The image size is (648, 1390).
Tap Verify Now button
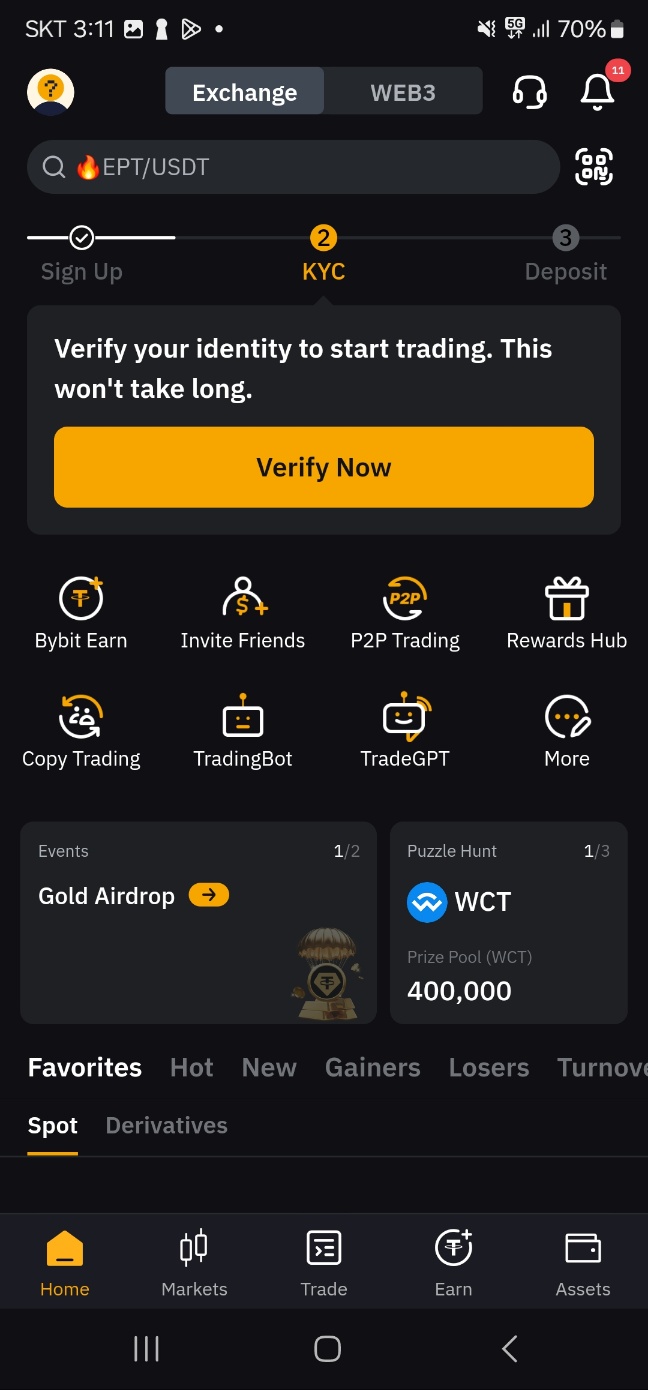point(324,467)
